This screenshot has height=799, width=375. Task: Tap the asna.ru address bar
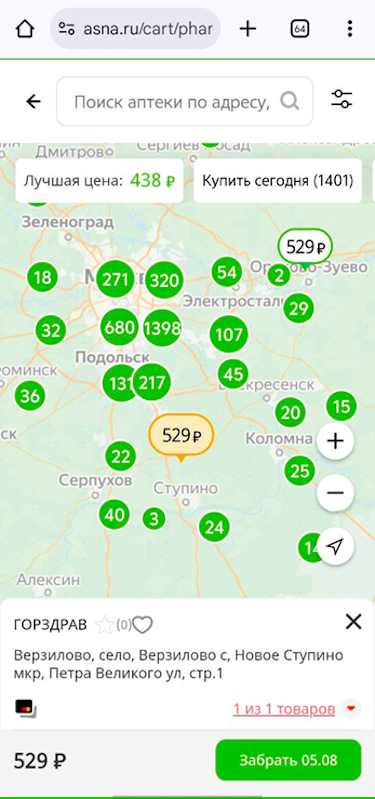coord(135,29)
